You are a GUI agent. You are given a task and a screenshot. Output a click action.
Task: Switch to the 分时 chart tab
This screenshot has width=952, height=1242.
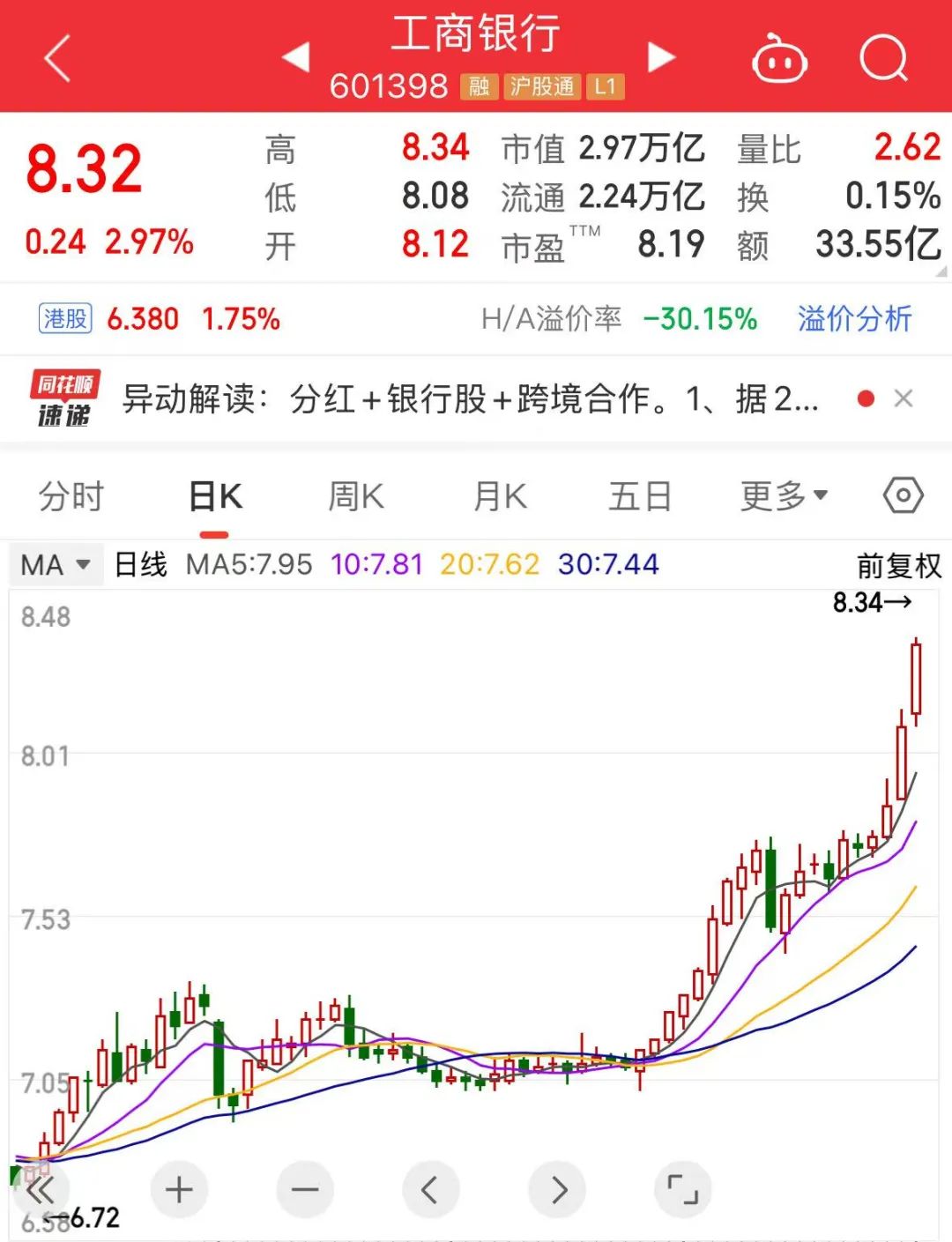pos(71,496)
